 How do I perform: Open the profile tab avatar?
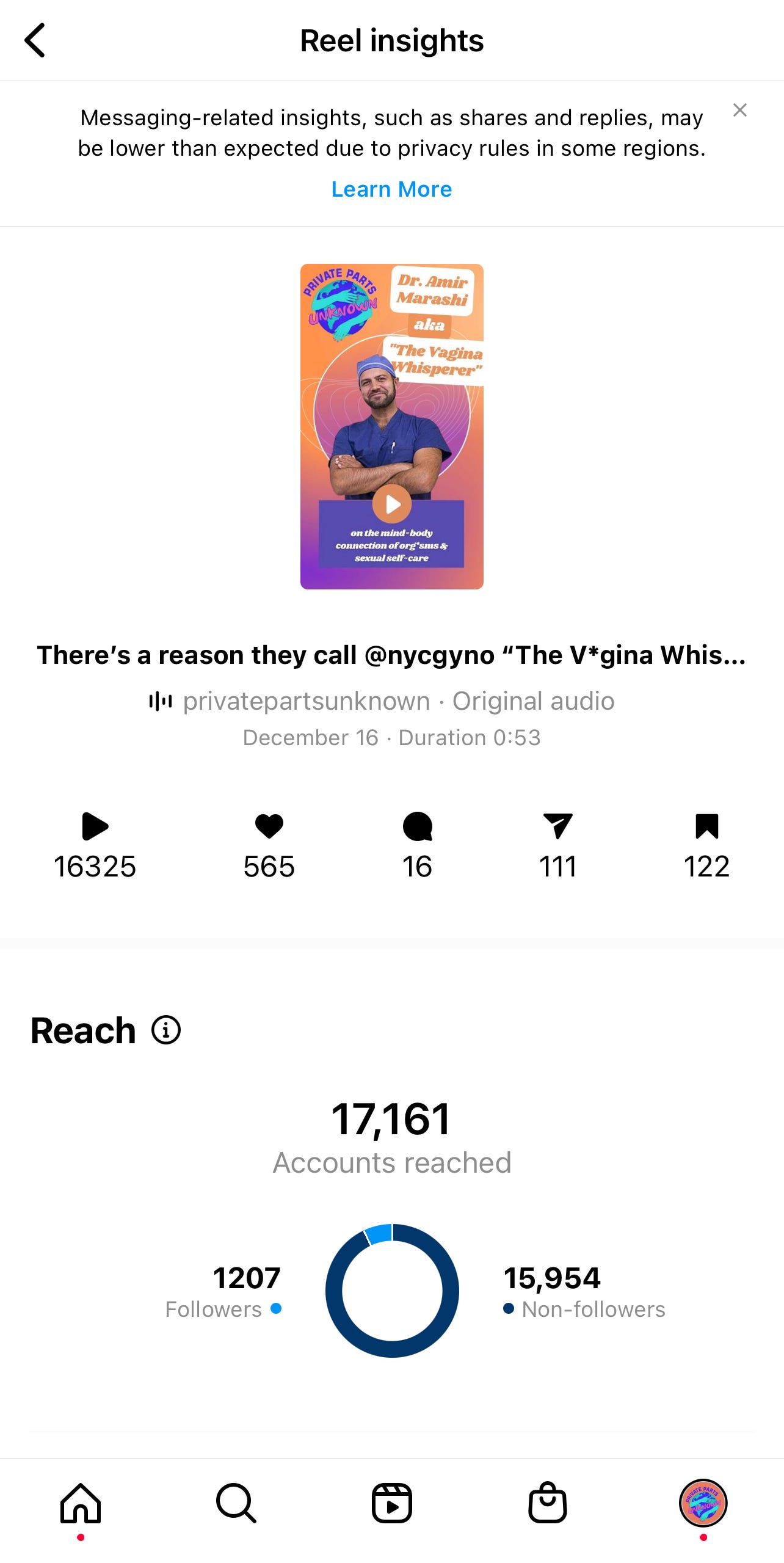pyautogui.click(x=703, y=1503)
